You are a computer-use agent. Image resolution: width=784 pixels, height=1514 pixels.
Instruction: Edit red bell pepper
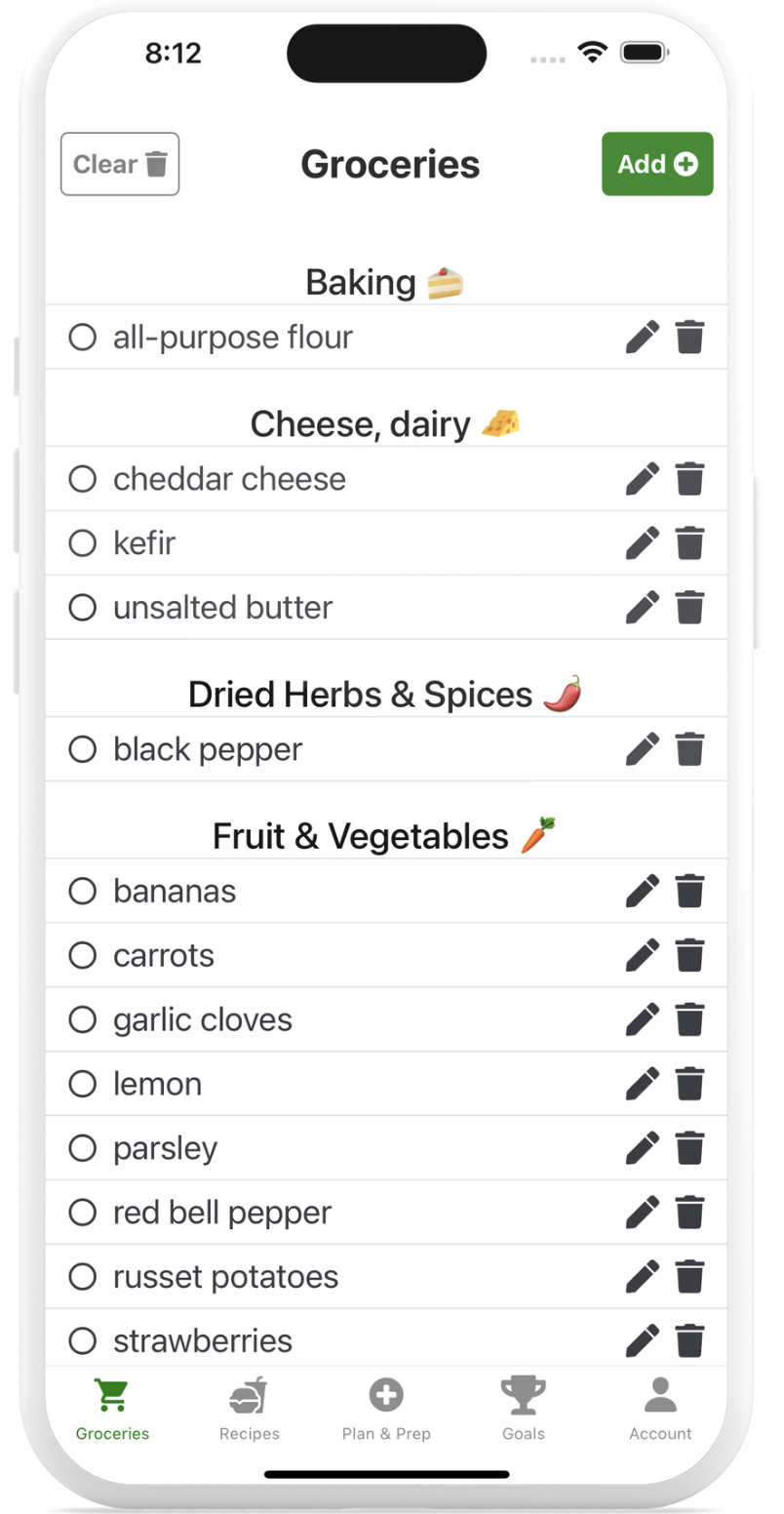click(x=642, y=1213)
